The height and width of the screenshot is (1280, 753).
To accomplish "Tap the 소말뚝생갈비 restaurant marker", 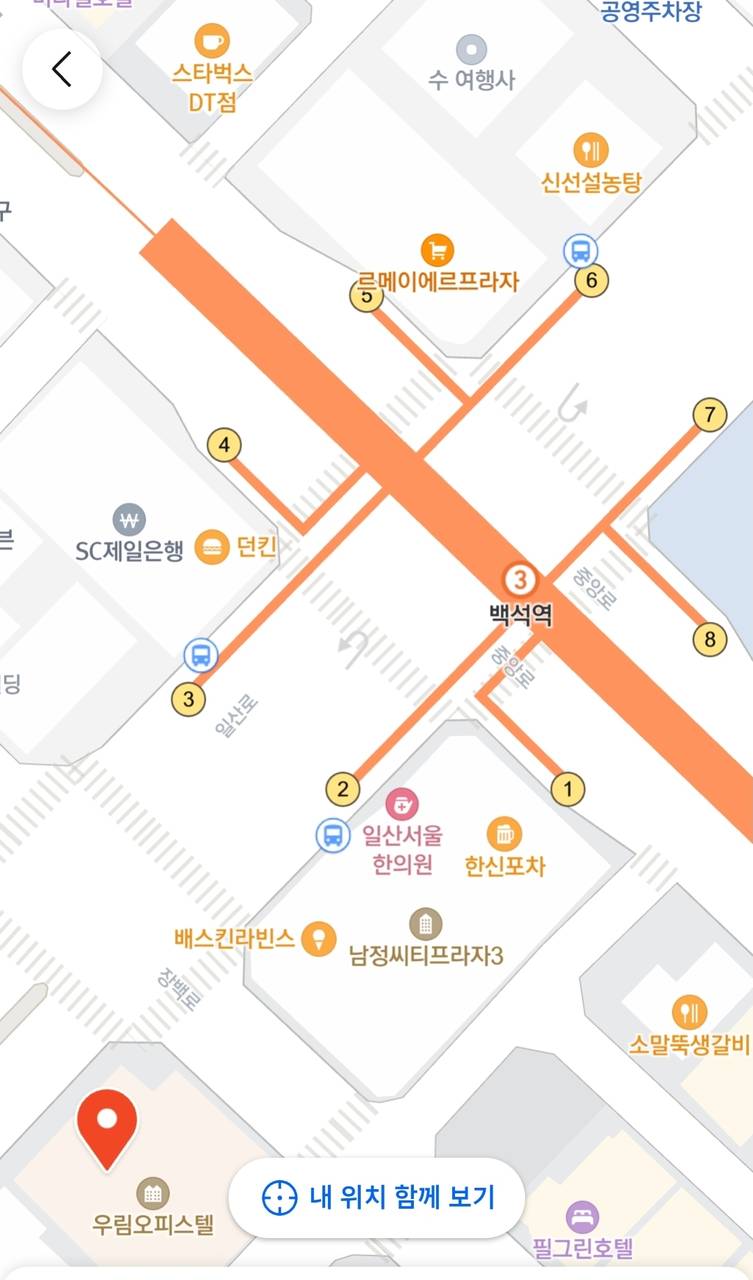I will [x=689, y=1012].
